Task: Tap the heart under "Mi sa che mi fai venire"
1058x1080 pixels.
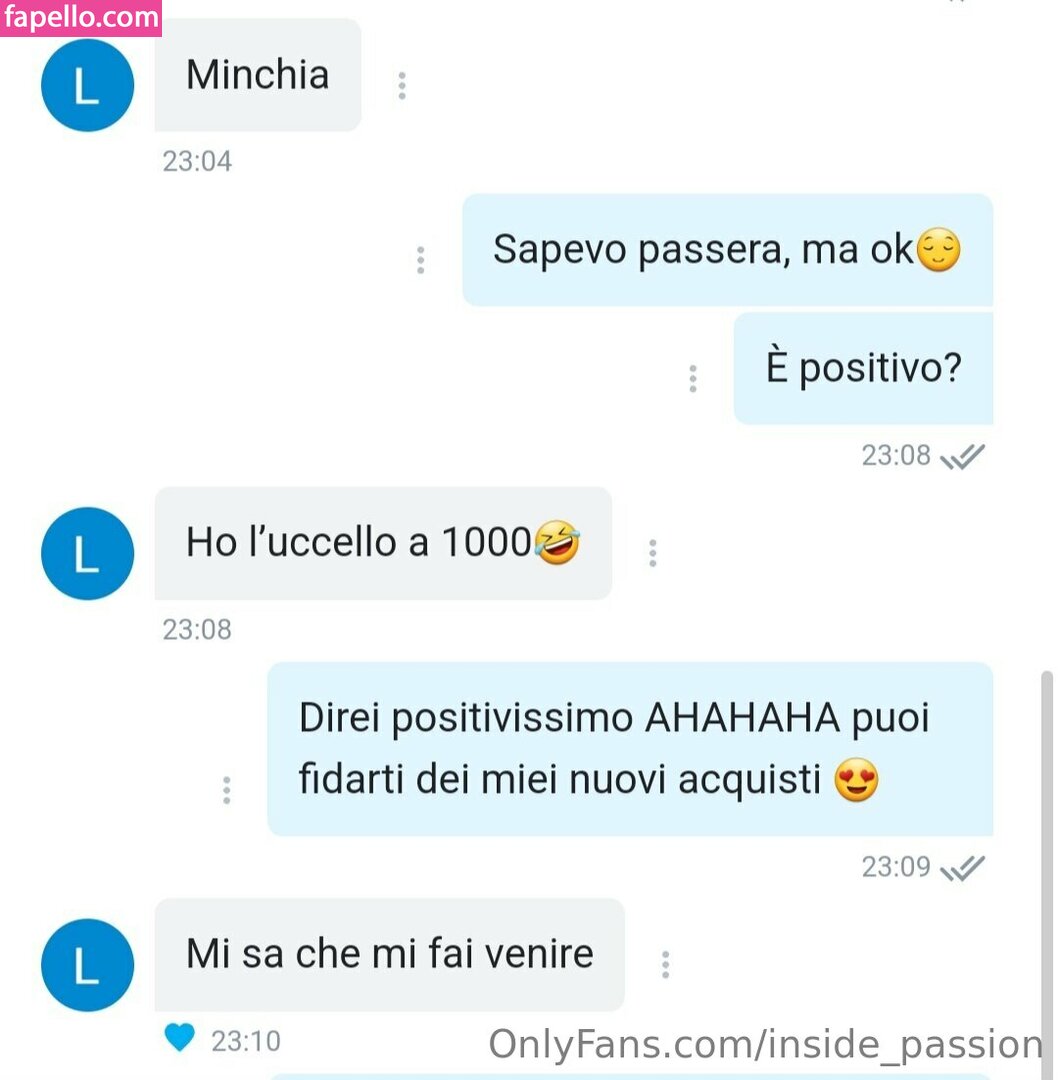Action: click(179, 1039)
